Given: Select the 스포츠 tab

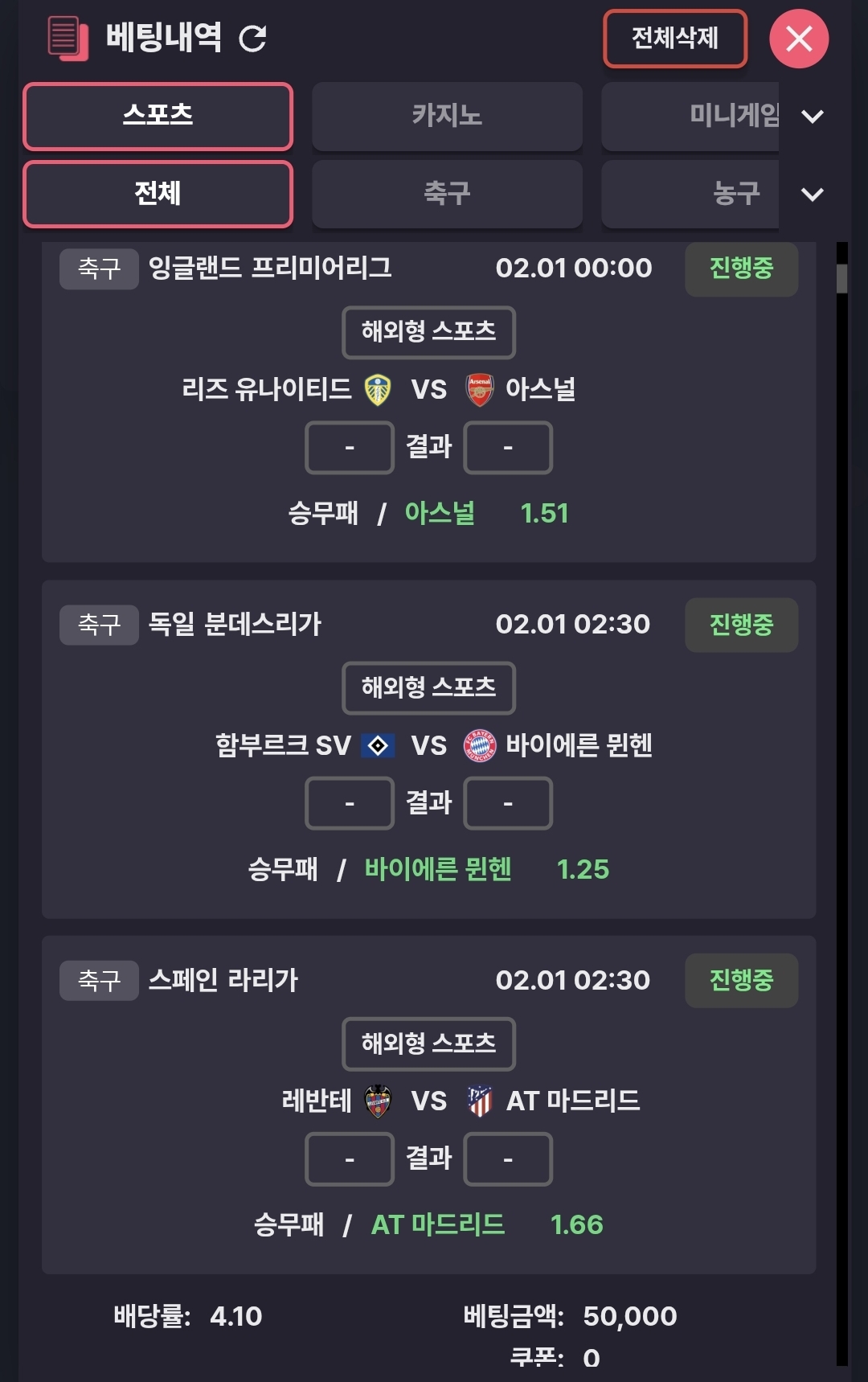Looking at the screenshot, I should [158, 116].
